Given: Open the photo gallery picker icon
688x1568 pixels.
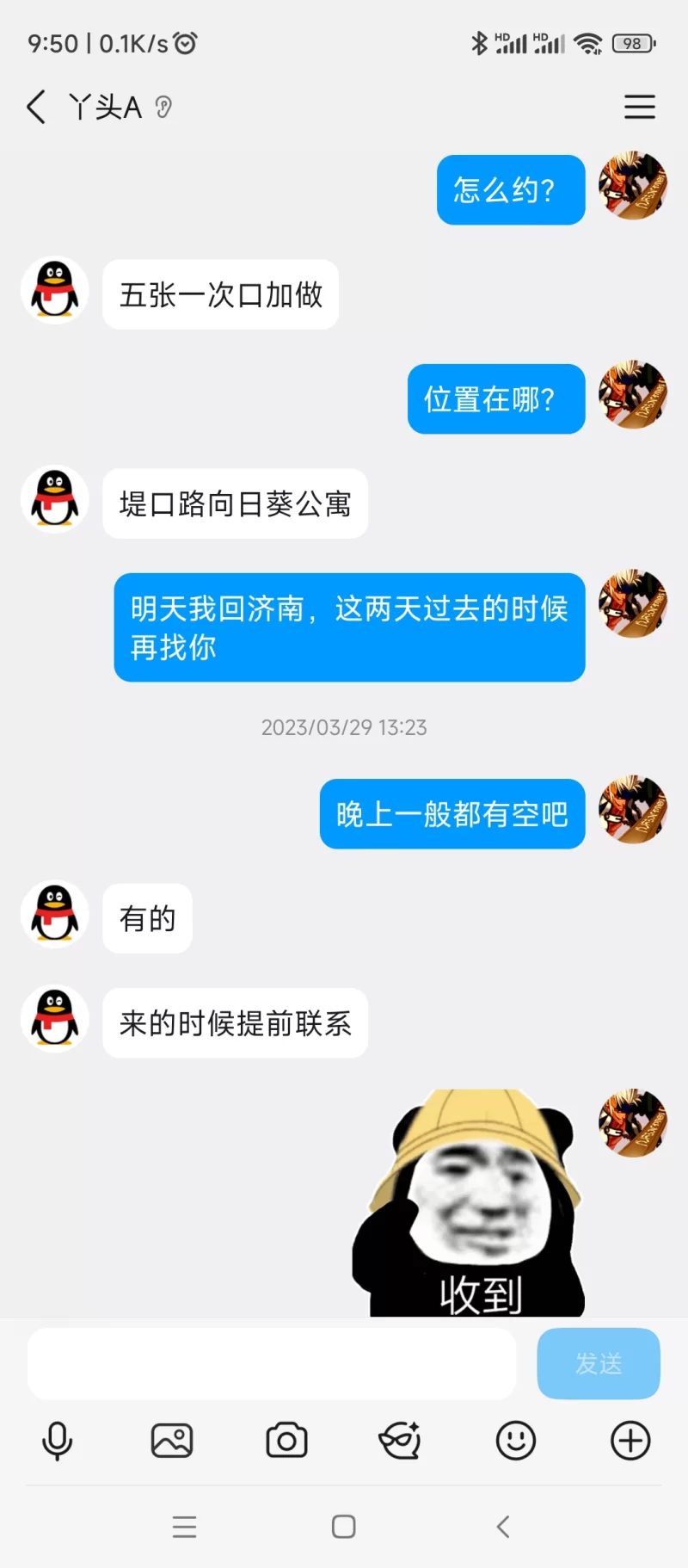Looking at the screenshot, I should [171, 1442].
